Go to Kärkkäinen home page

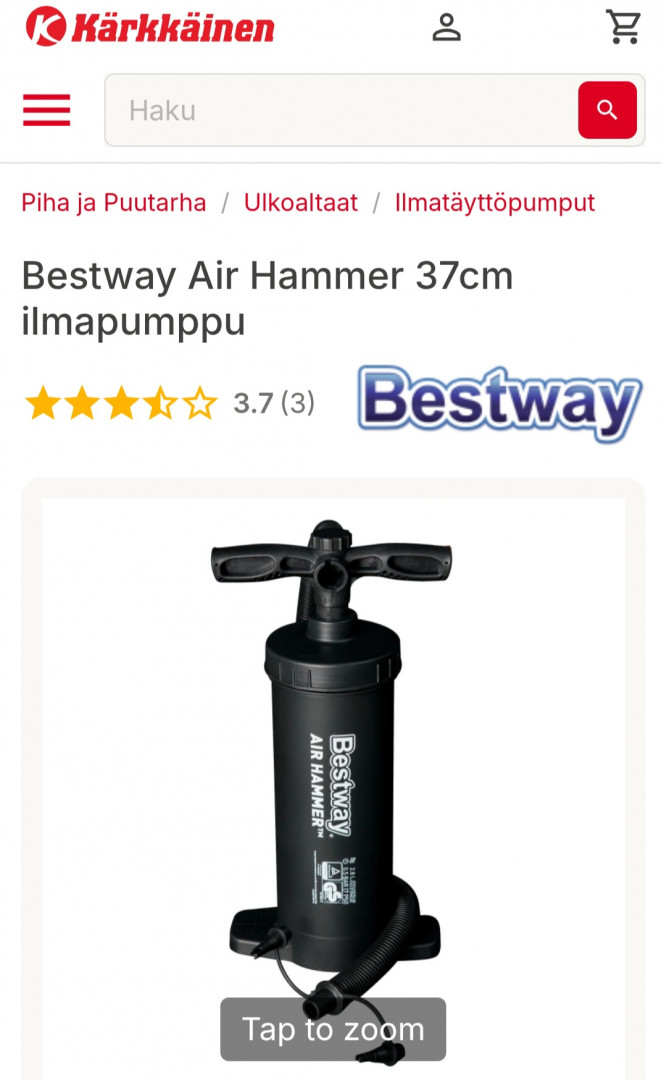click(x=150, y=27)
